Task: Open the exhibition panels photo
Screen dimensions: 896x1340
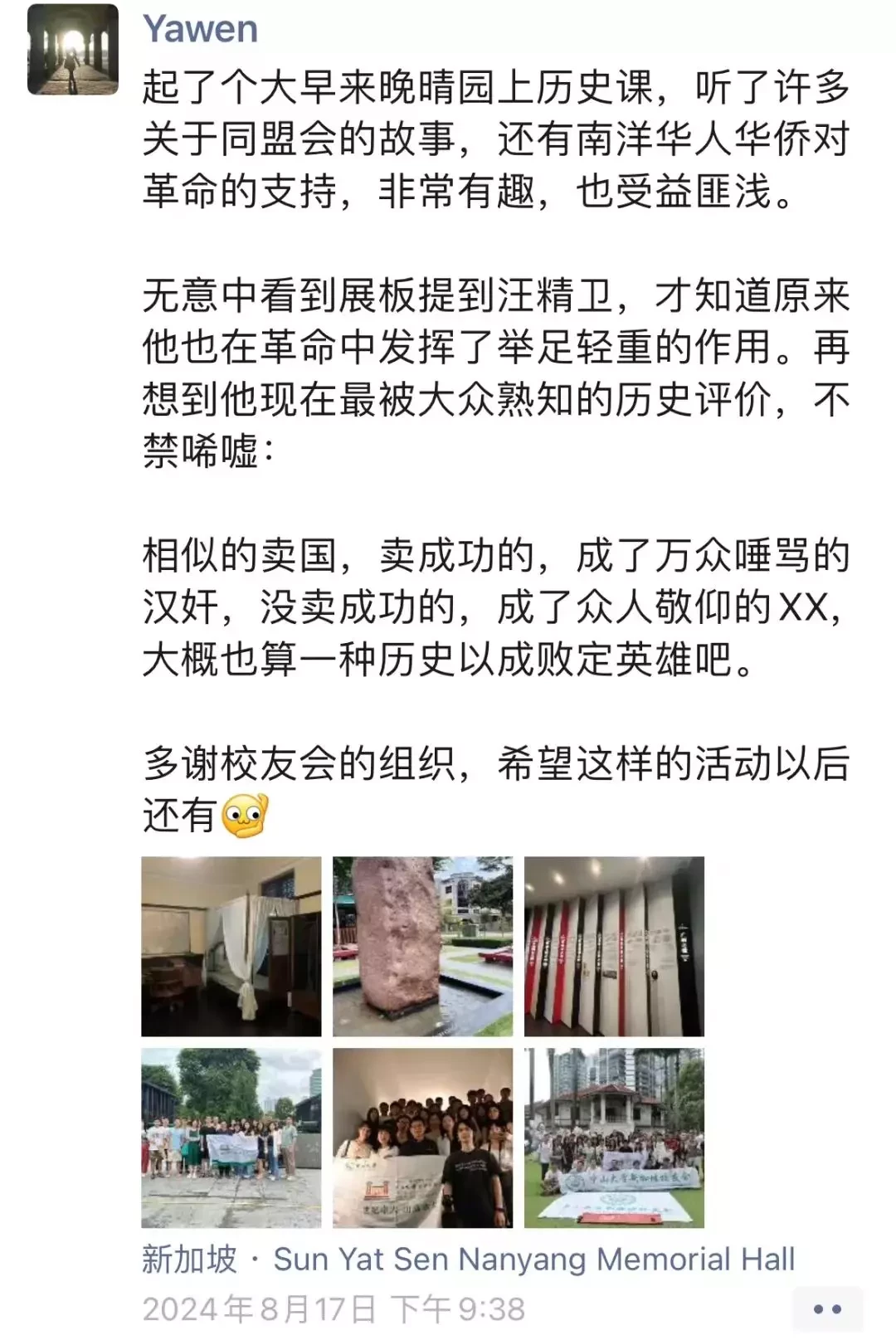Action: [x=614, y=947]
